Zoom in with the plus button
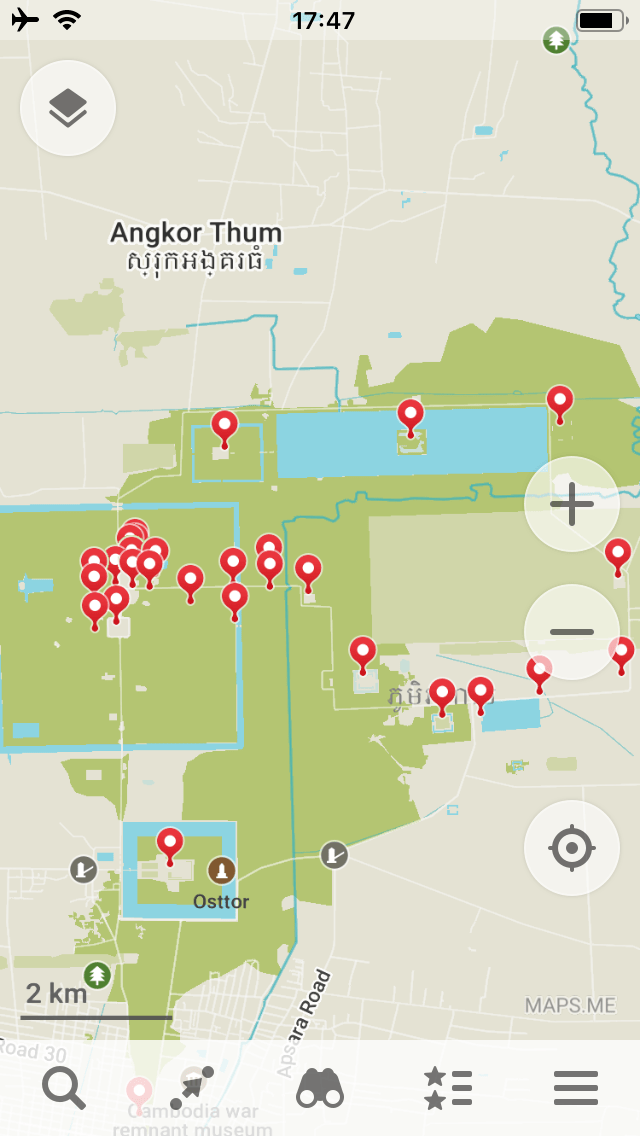Screen dimensions: 640x1136 (x=572, y=504)
